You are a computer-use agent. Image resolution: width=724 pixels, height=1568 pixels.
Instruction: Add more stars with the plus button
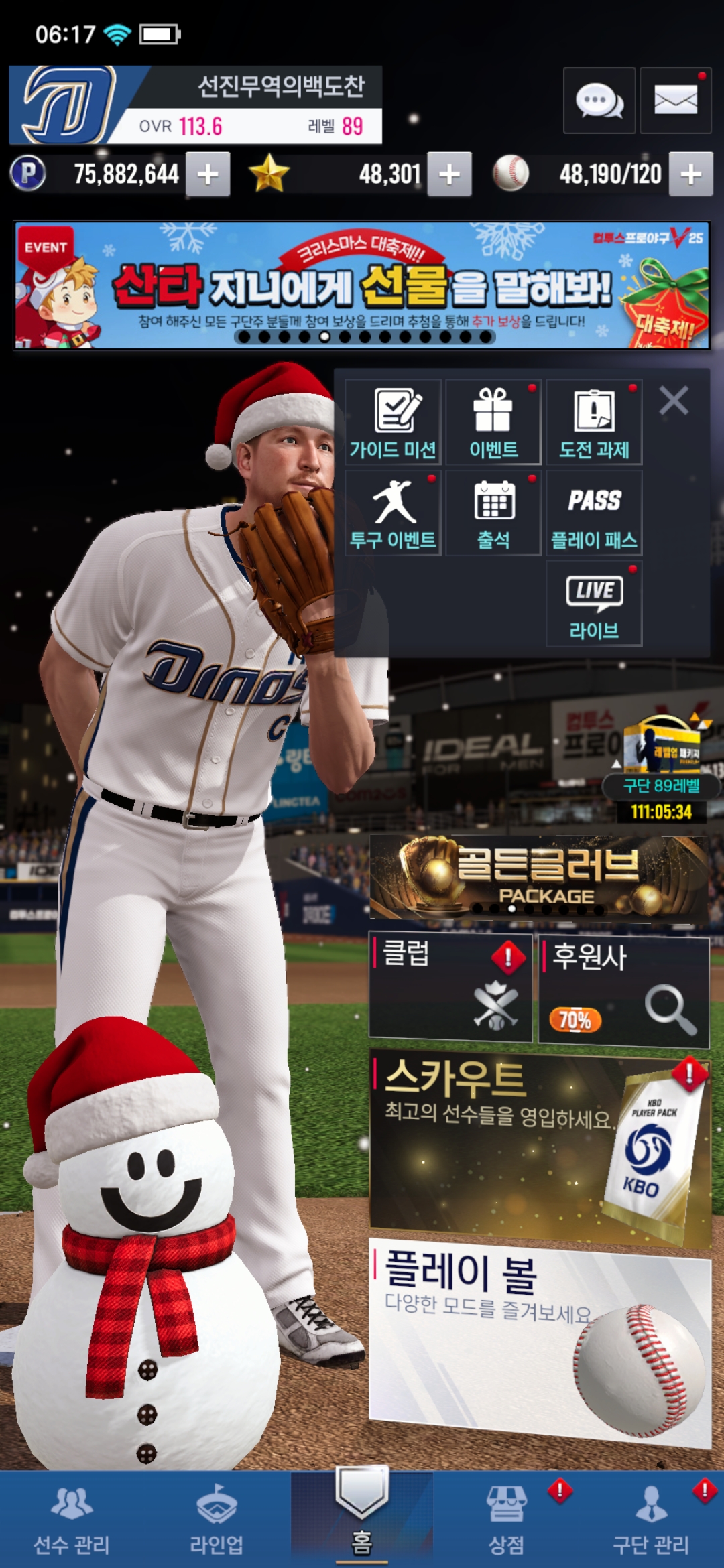pyautogui.click(x=449, y=174)
